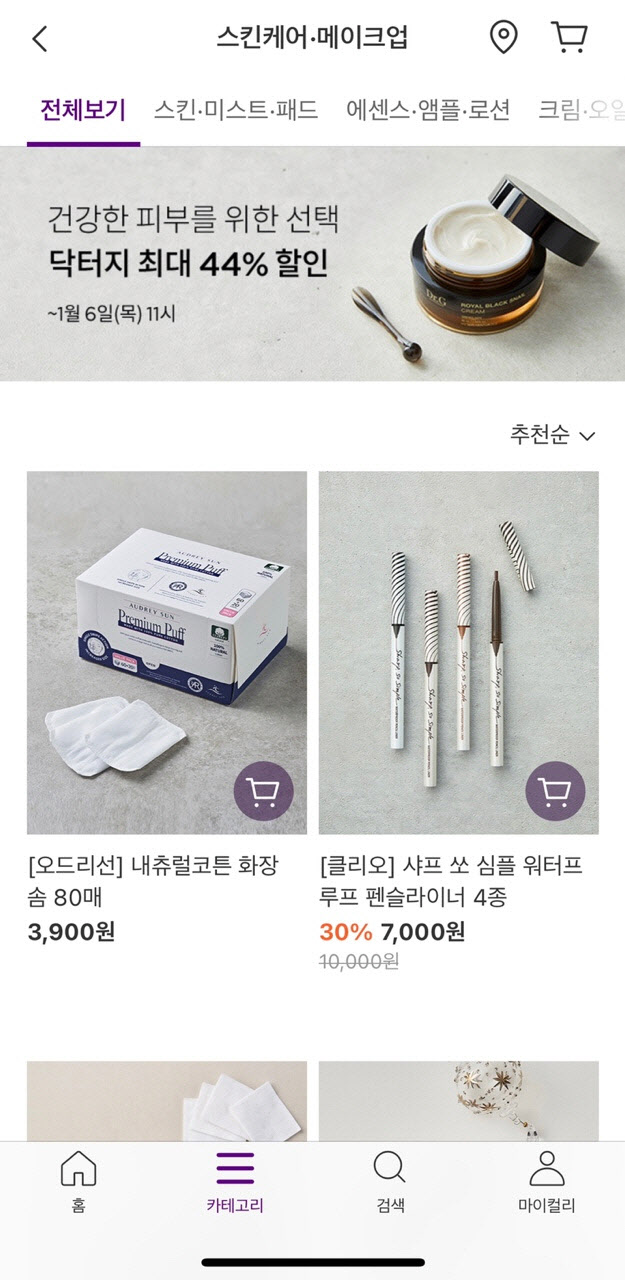Image resolution: width=625 pixels, height=1280 pixels.
Task: Add 클리오 펜슬라이너 to cart
Action: [555, 791]
